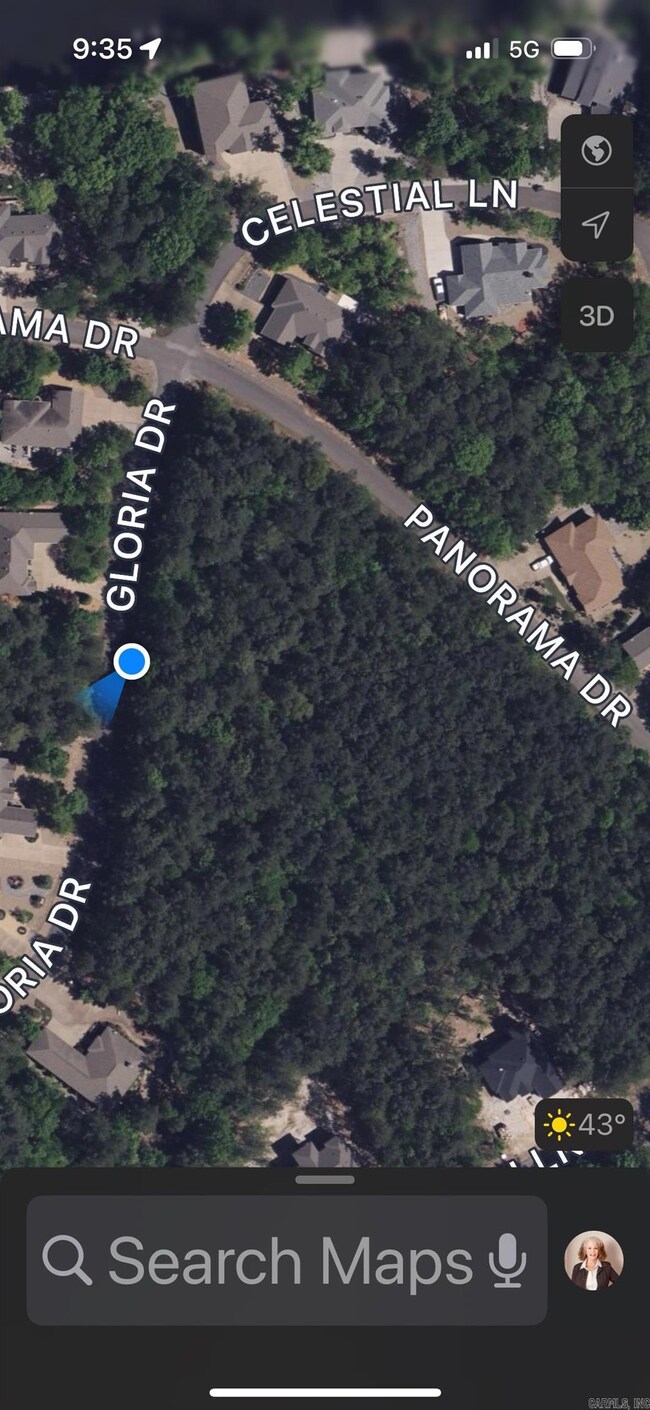Screen dimensions: 650x1410
Task: Start voice search with the microphone
Action: (x=507, y=1261)
